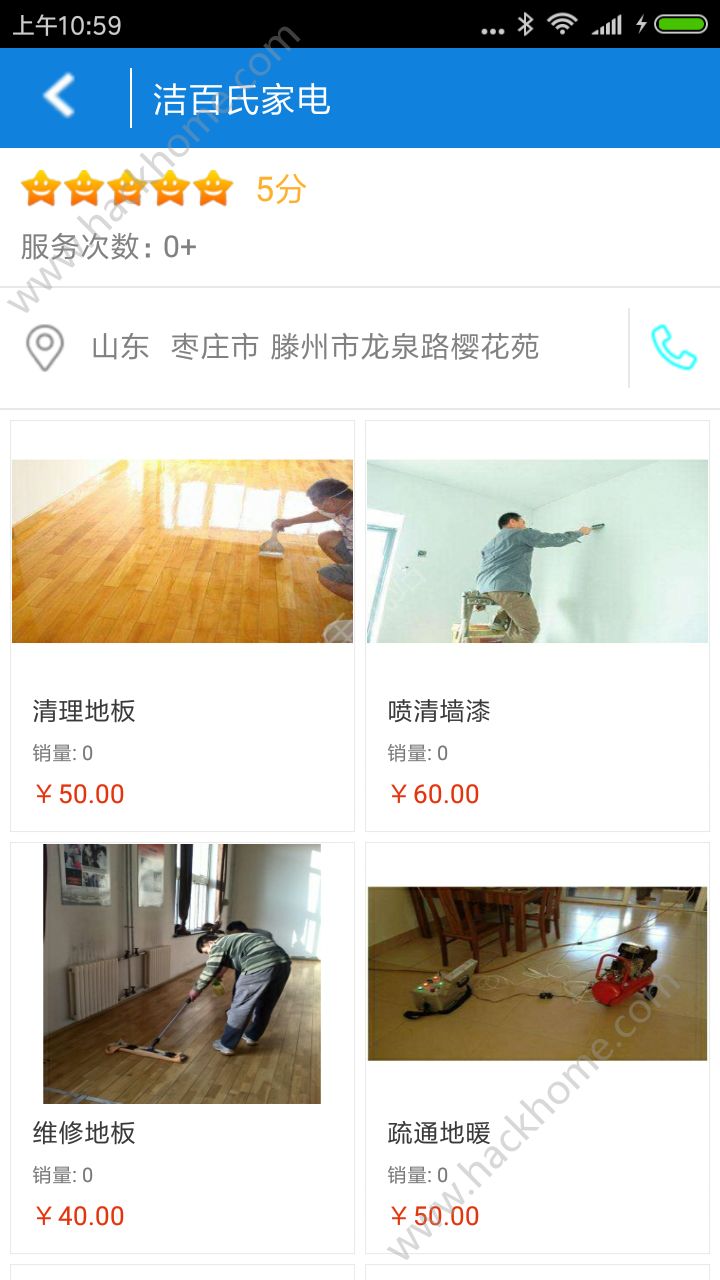Tap the location pin icon
Image resolution: width=720 pixels, height=1280 pixels.
coord(42,348)
